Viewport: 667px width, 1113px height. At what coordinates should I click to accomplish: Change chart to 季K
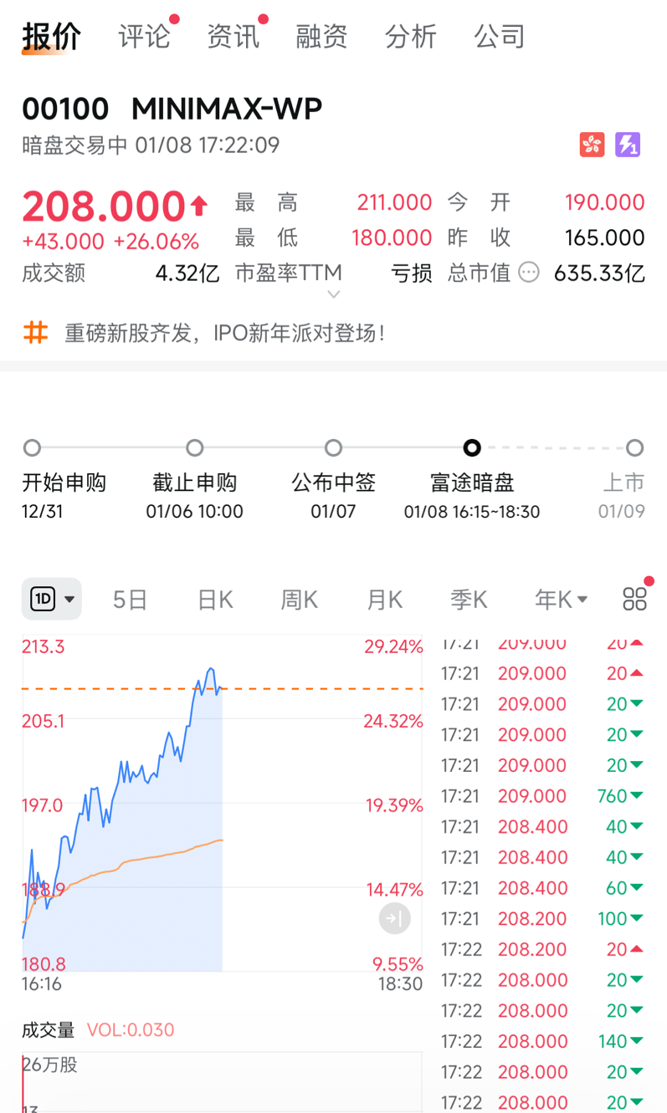pos(469,599)
